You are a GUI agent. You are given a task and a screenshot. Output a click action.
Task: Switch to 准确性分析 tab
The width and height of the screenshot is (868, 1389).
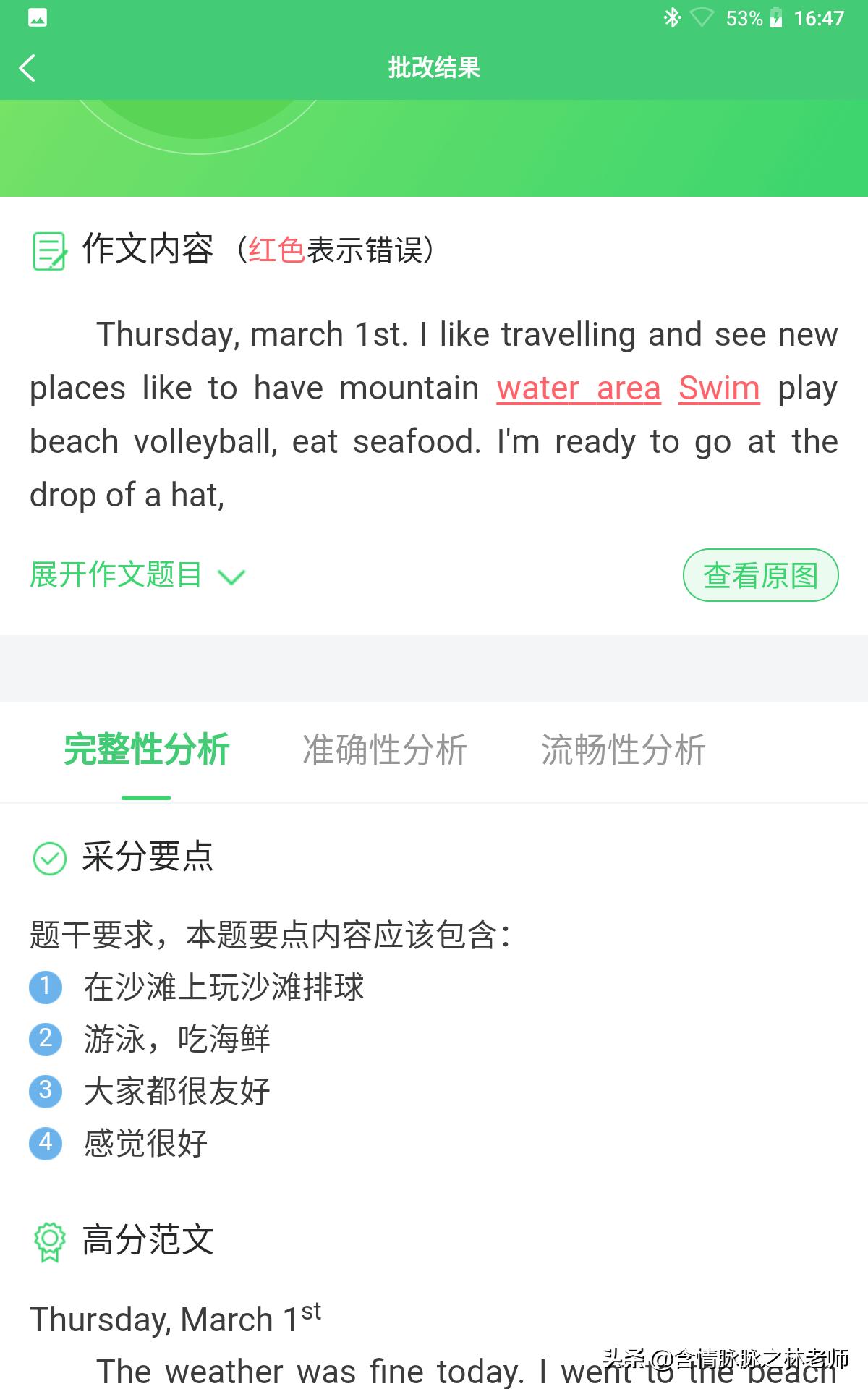(384, 750)
